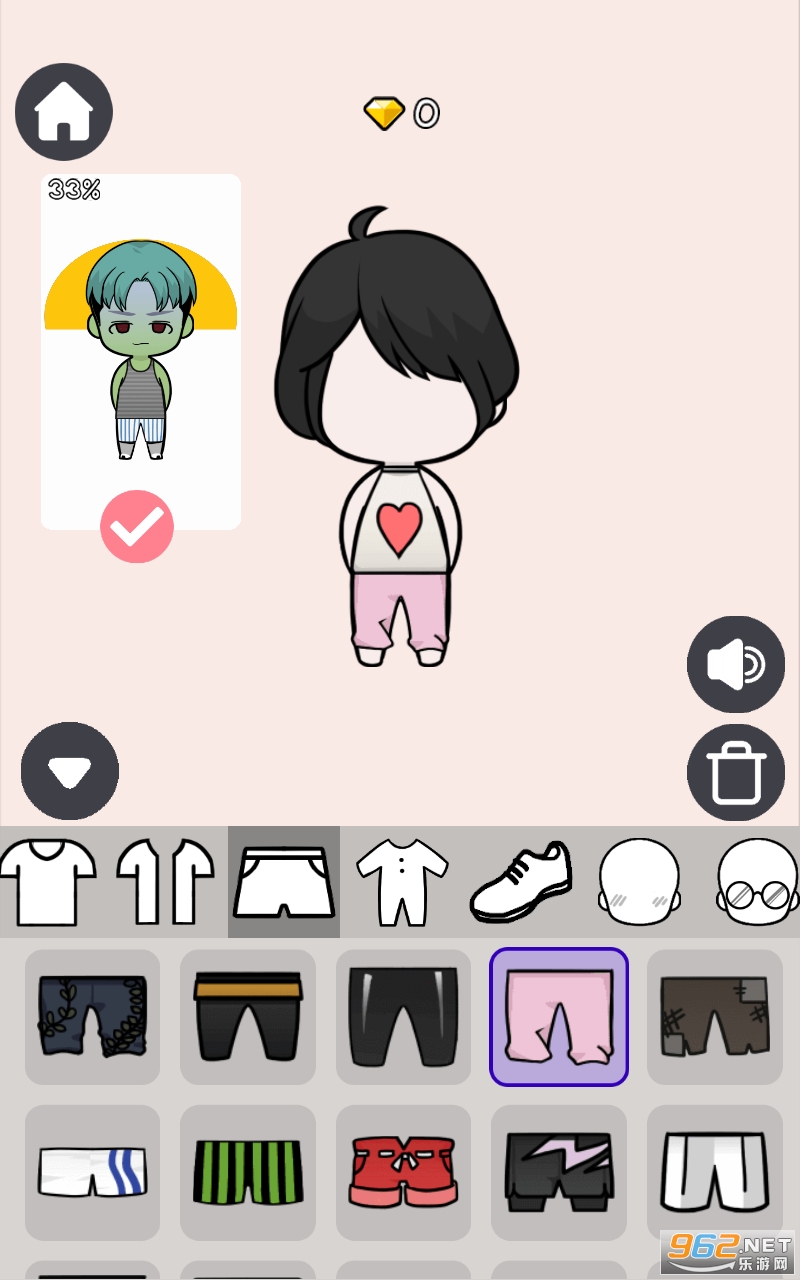Viewport: 800px width, 1280px height.
Task: Open the plain face tab
Action: click(640, 882)
